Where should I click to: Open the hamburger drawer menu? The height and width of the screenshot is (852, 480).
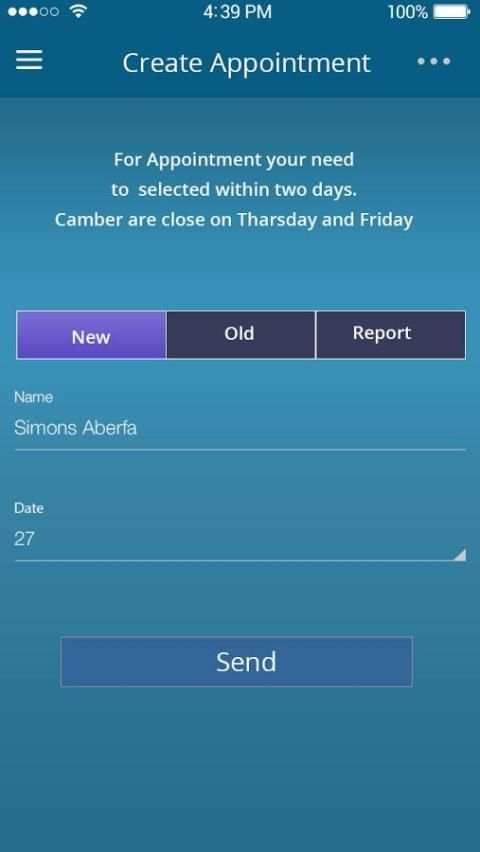coord(29,60)
